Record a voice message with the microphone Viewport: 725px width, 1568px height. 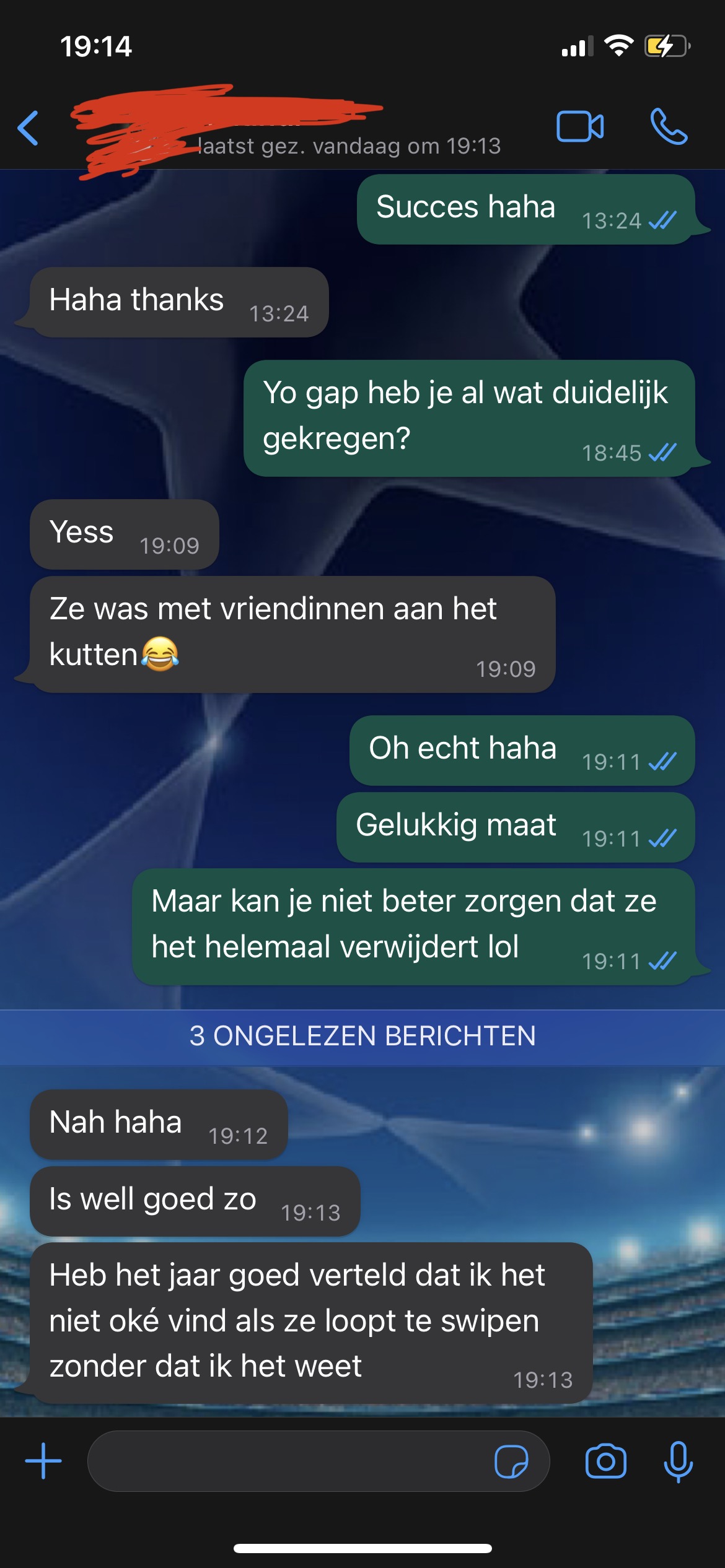(x=678, y=1461)
